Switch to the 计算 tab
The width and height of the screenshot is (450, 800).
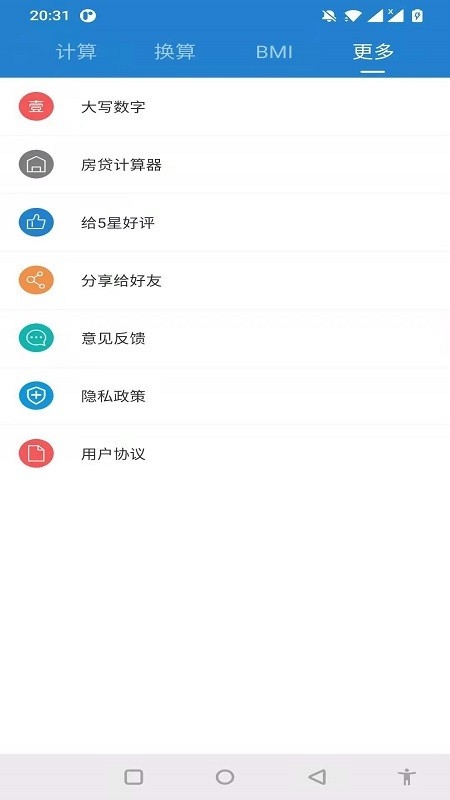click(x=76, y=52)
